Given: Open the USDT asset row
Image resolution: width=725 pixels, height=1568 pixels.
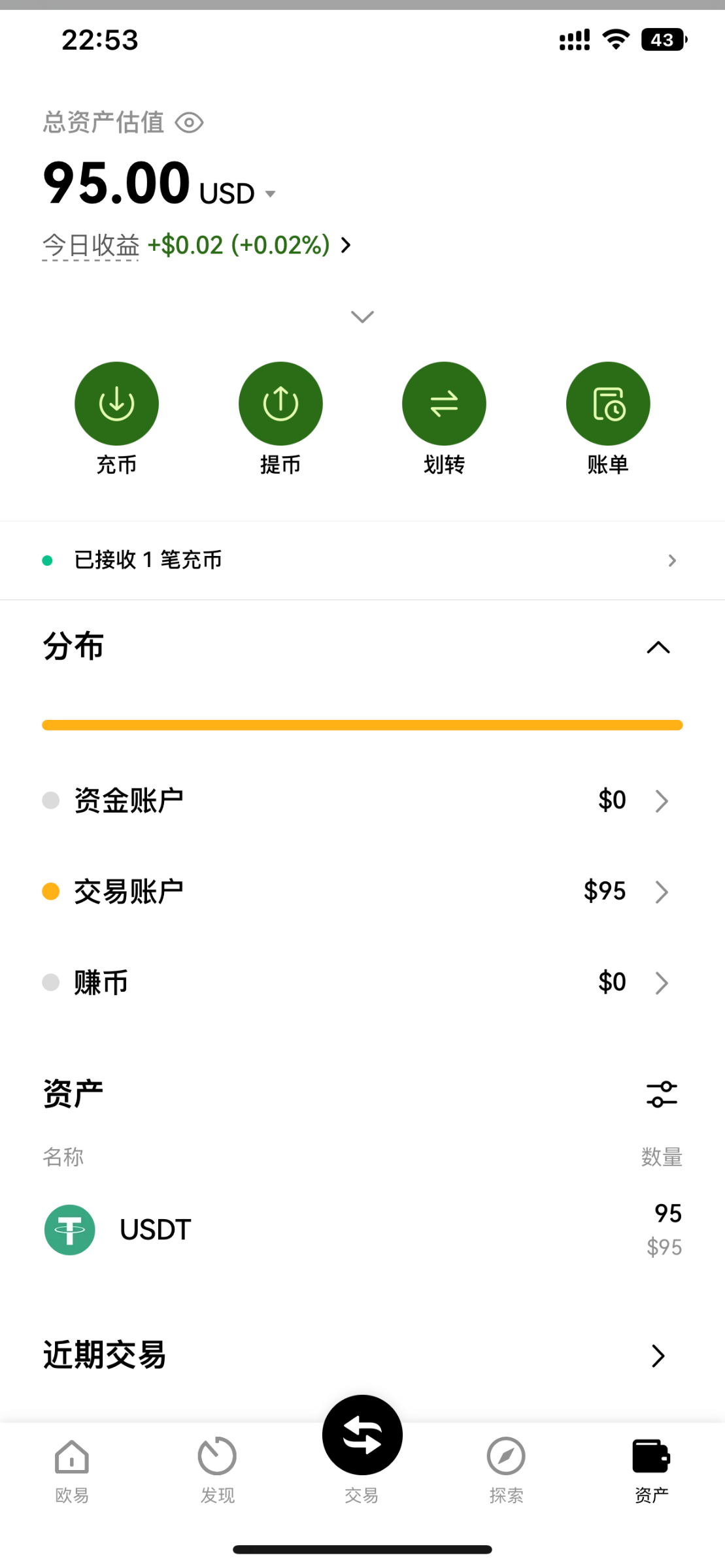Looking at the screenshot, I should [x=362, y=1230].
